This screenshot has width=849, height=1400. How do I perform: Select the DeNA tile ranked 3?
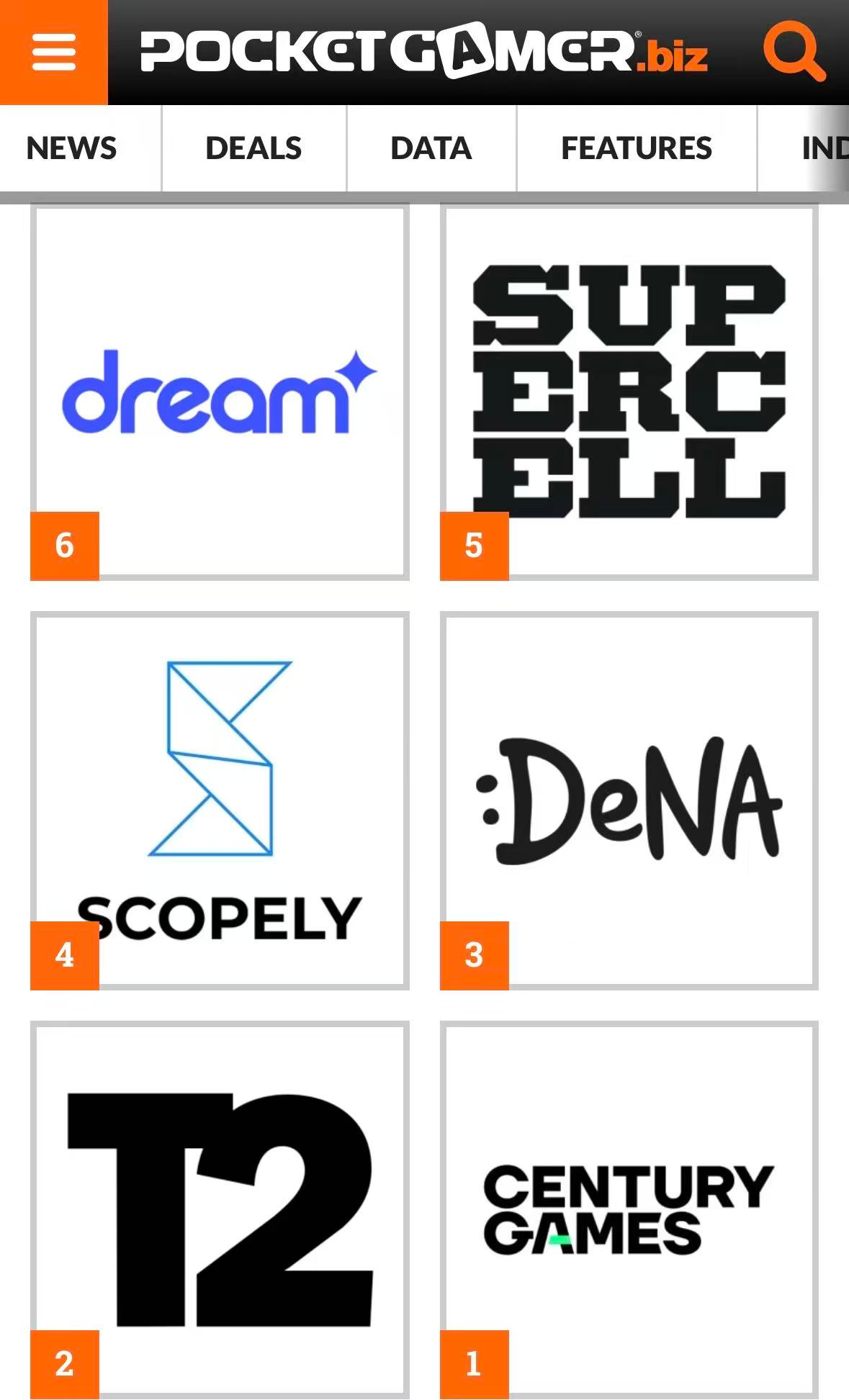tap(629, 800)
